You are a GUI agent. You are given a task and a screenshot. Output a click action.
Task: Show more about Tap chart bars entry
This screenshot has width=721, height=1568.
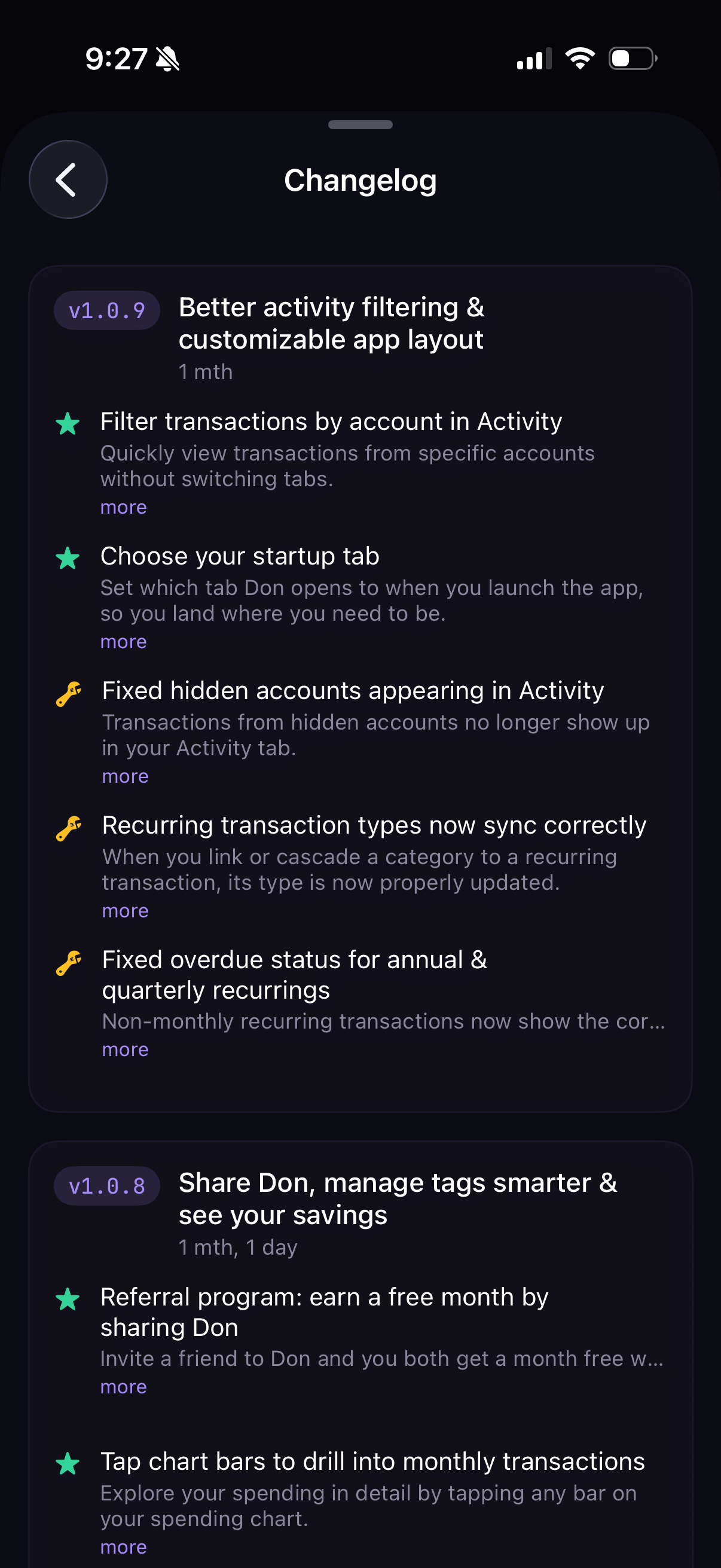(x=124, y=1546)
